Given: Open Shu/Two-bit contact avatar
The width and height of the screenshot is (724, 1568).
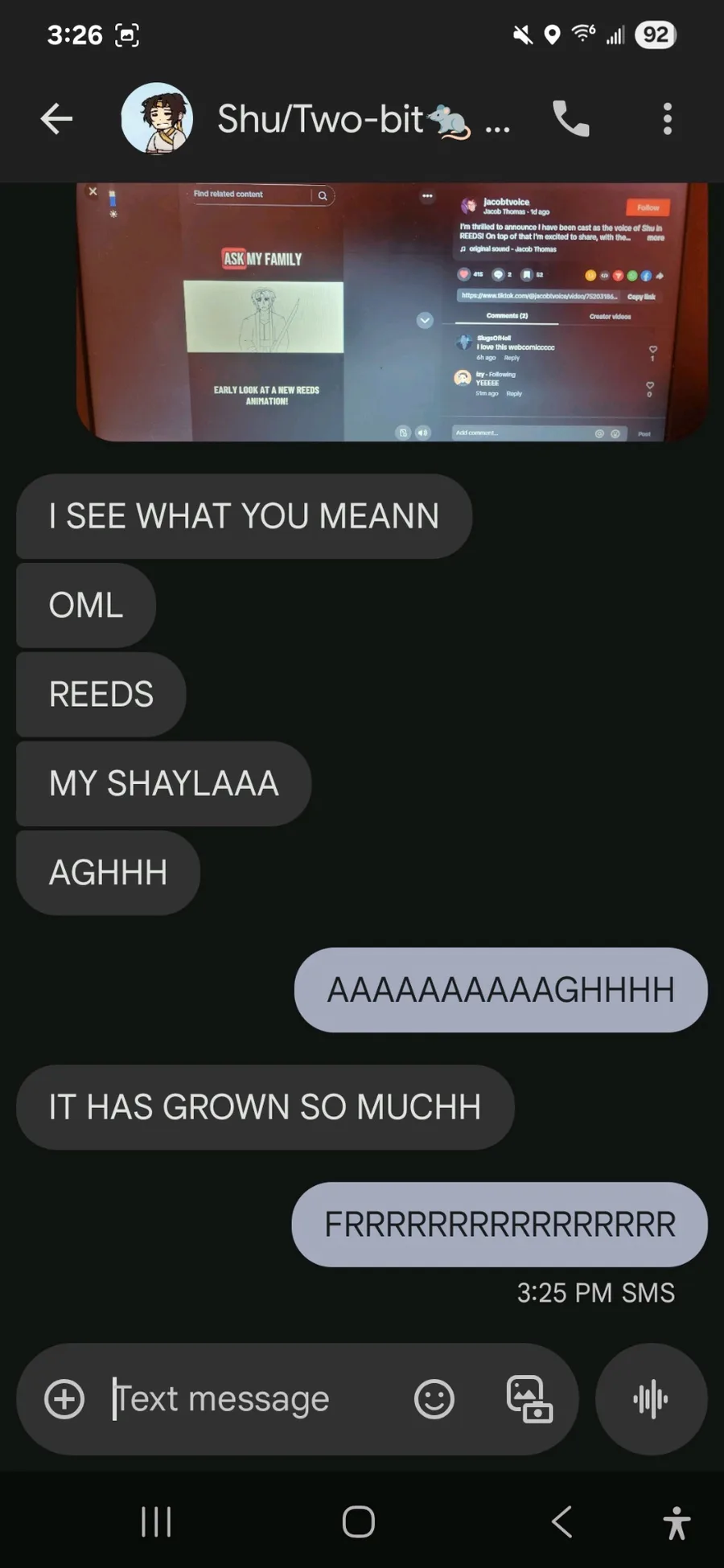Looking at the screenshot, I should (x=157, y=119).
